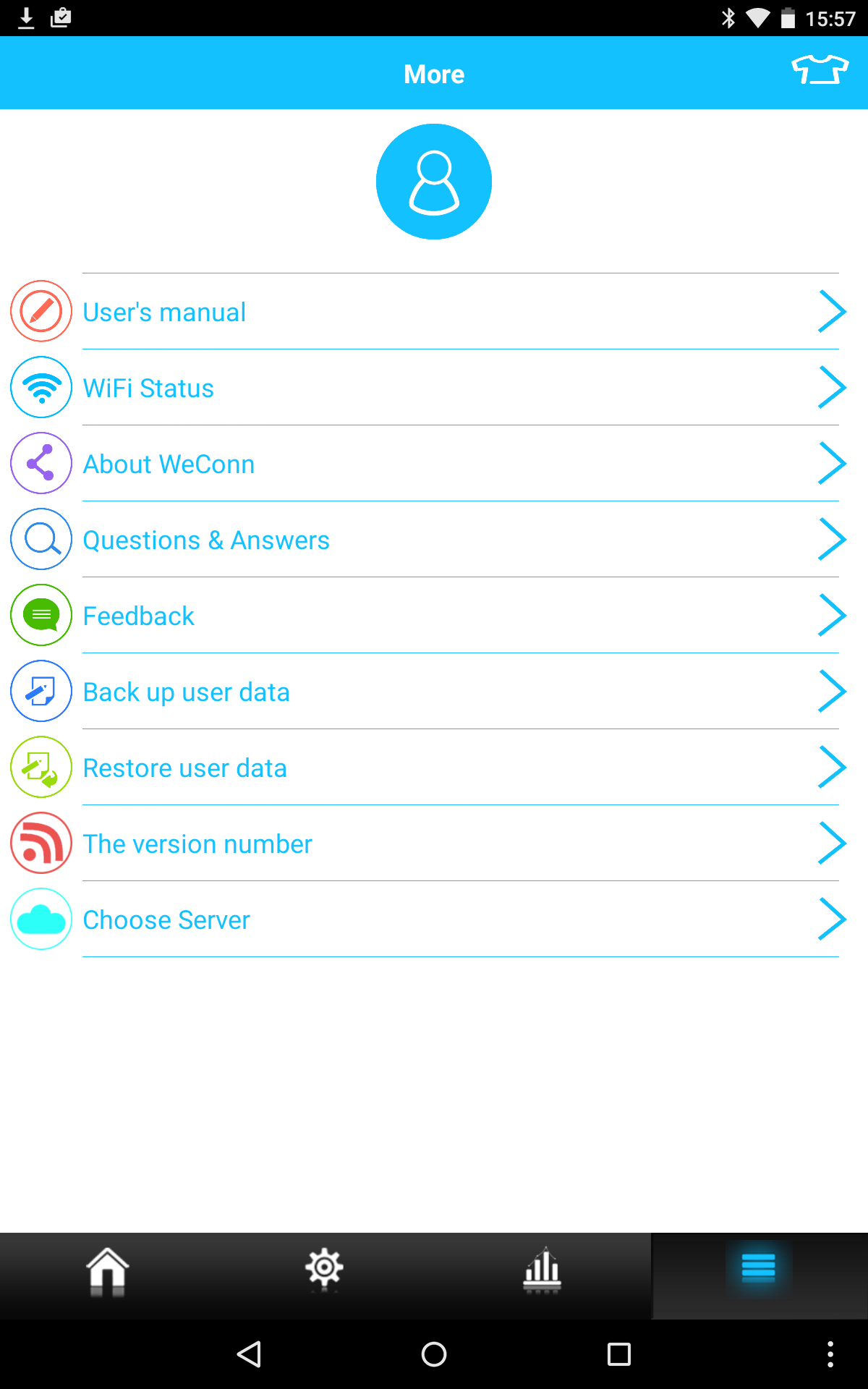868x1389 pixels.
Task: Open the system overflow menu dots
Action: [830, 1354]
